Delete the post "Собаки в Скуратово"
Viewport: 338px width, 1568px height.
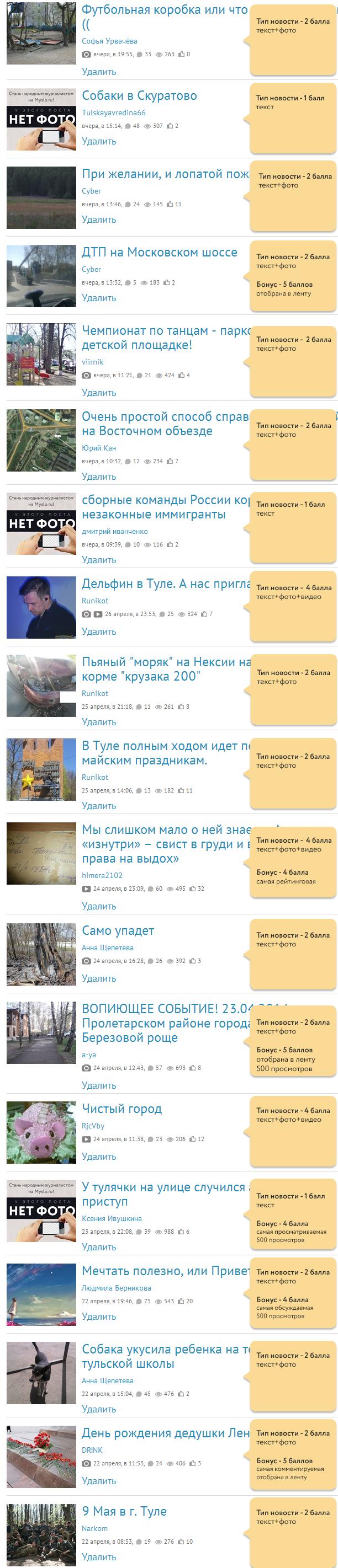pyautogui.click(x=99, y=141)
